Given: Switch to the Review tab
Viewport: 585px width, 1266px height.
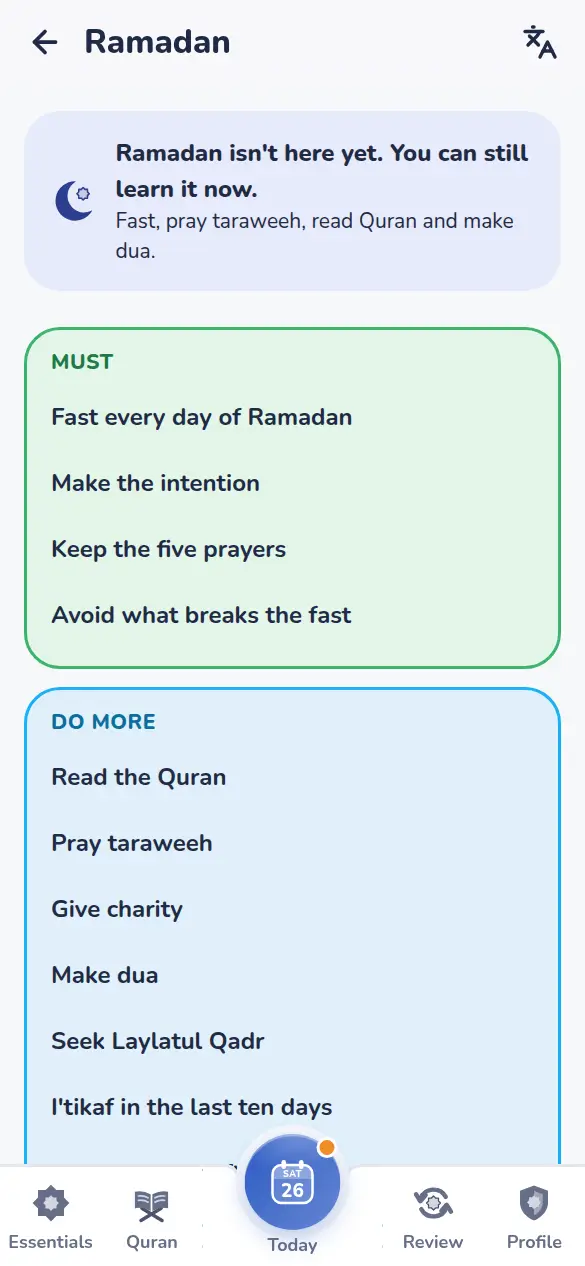Looking at the screenshot, I should click(433, 1219).
